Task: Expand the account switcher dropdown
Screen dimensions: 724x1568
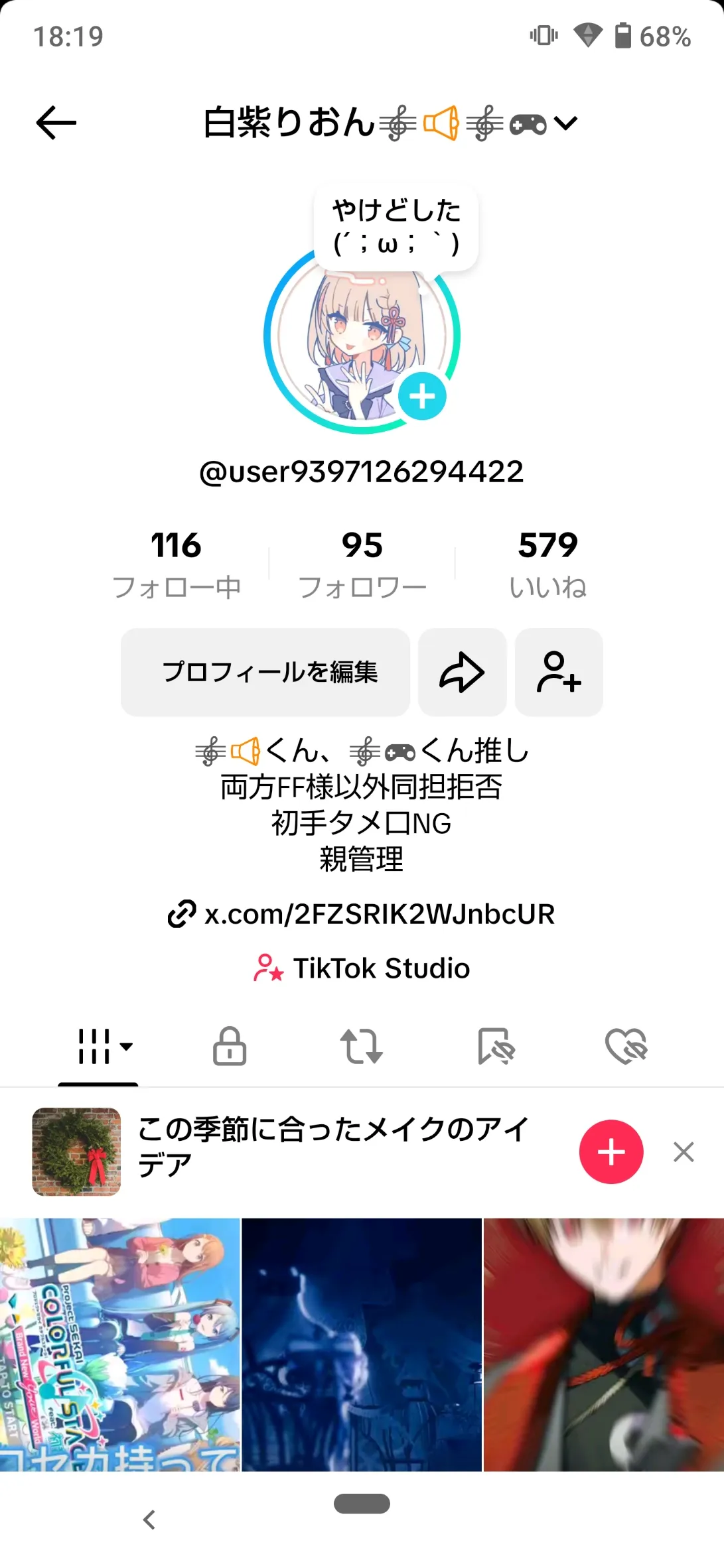Action: [x=565, y=123]
